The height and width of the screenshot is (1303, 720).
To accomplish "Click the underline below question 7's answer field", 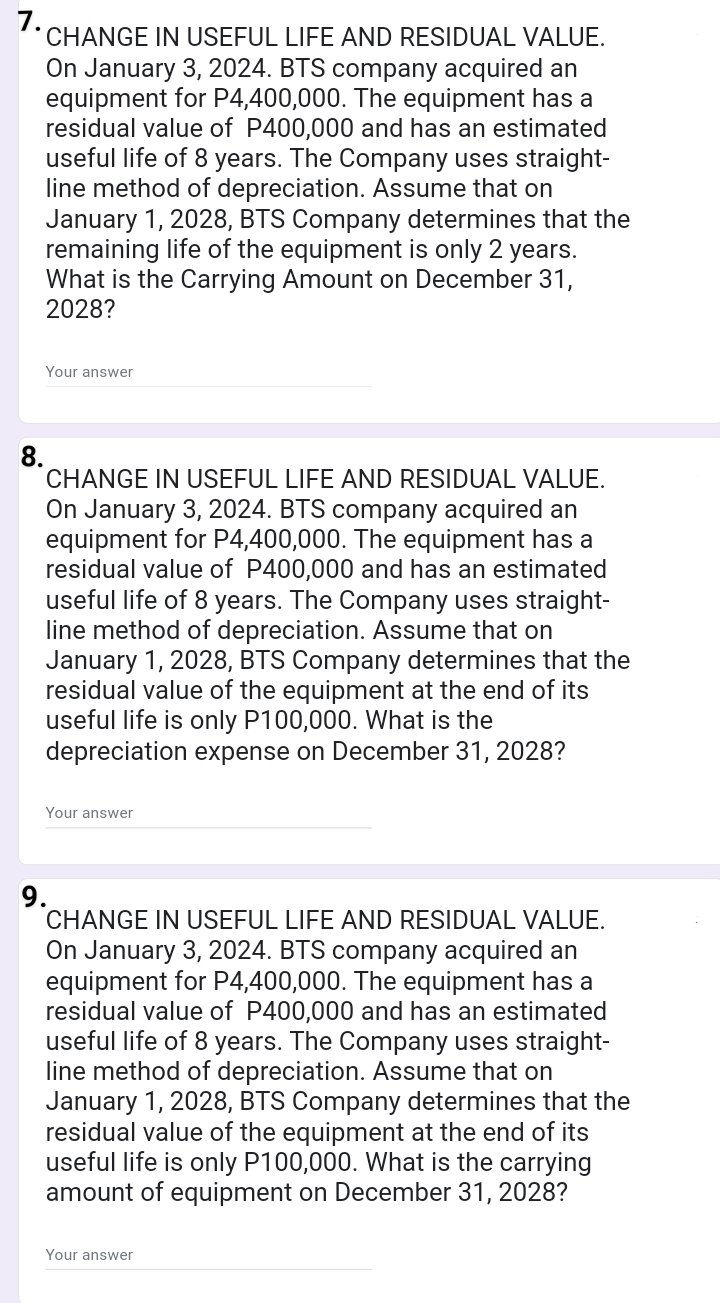I will click(x=208, y=384).
